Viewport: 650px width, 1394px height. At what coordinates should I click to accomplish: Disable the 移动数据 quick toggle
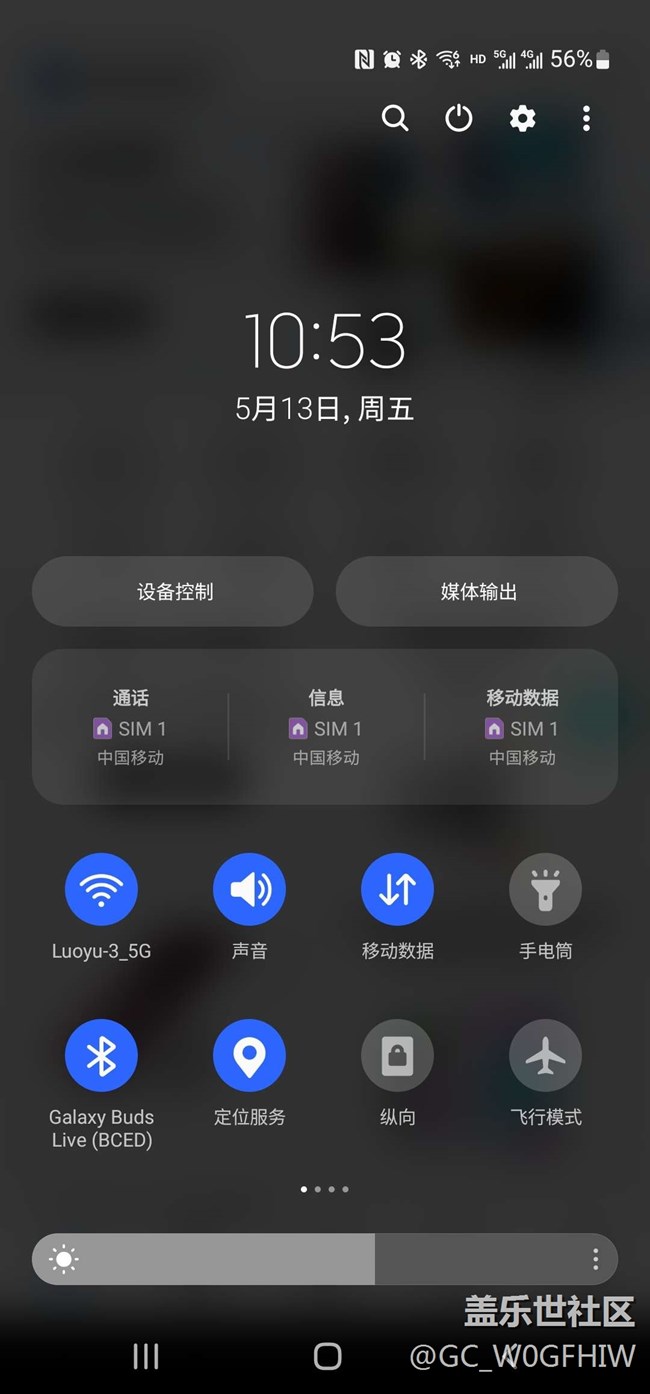click(x=397, y=889)
